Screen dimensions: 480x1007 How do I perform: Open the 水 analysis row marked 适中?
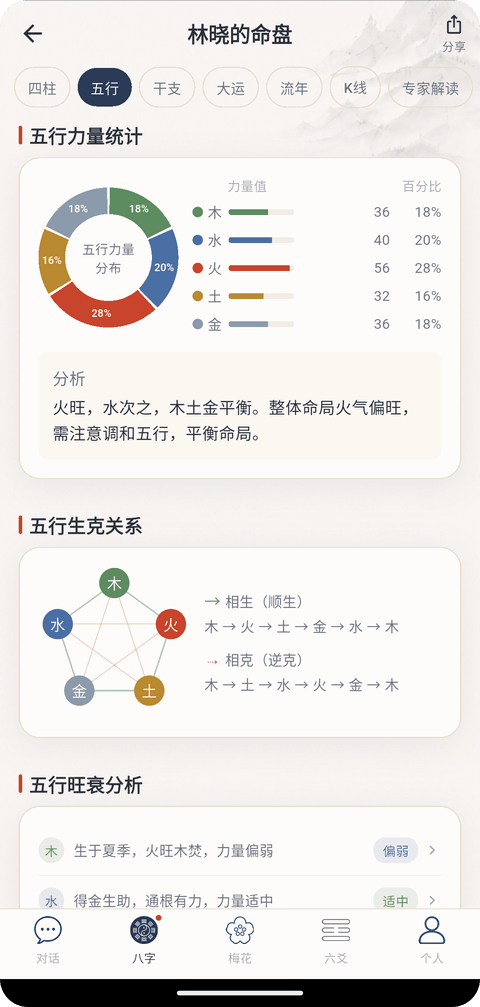(x=240, y=900)
